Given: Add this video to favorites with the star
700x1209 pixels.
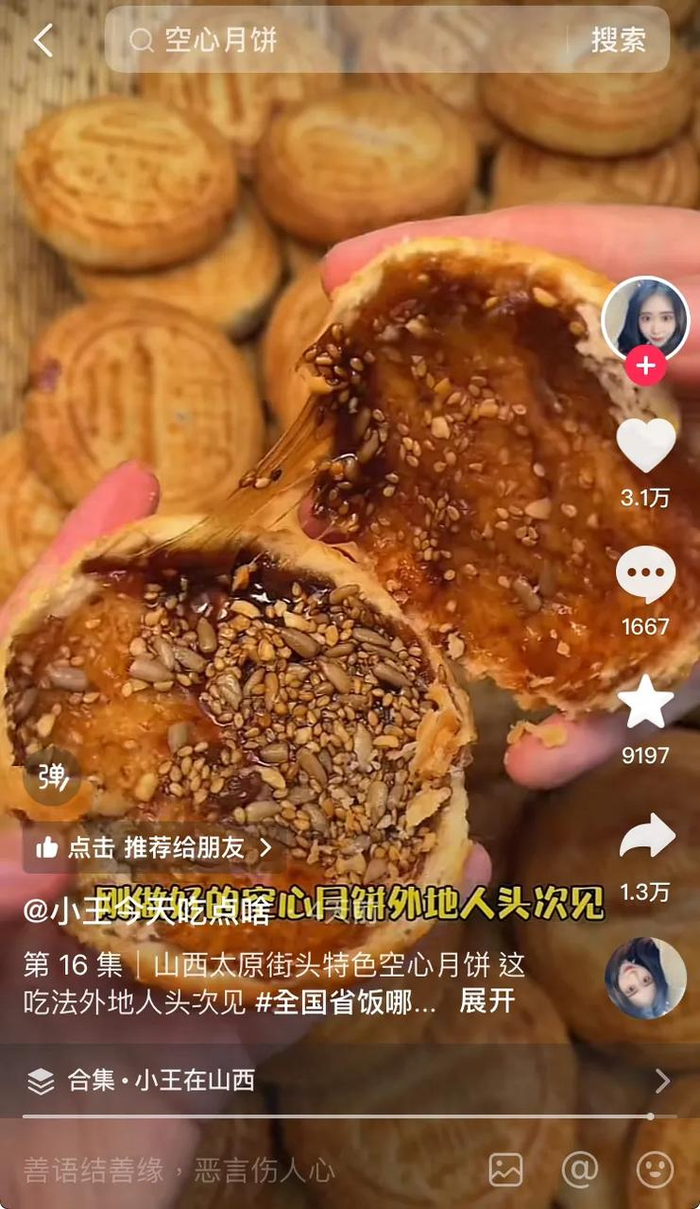Looking at the screenshot, I should pos(645,702).
